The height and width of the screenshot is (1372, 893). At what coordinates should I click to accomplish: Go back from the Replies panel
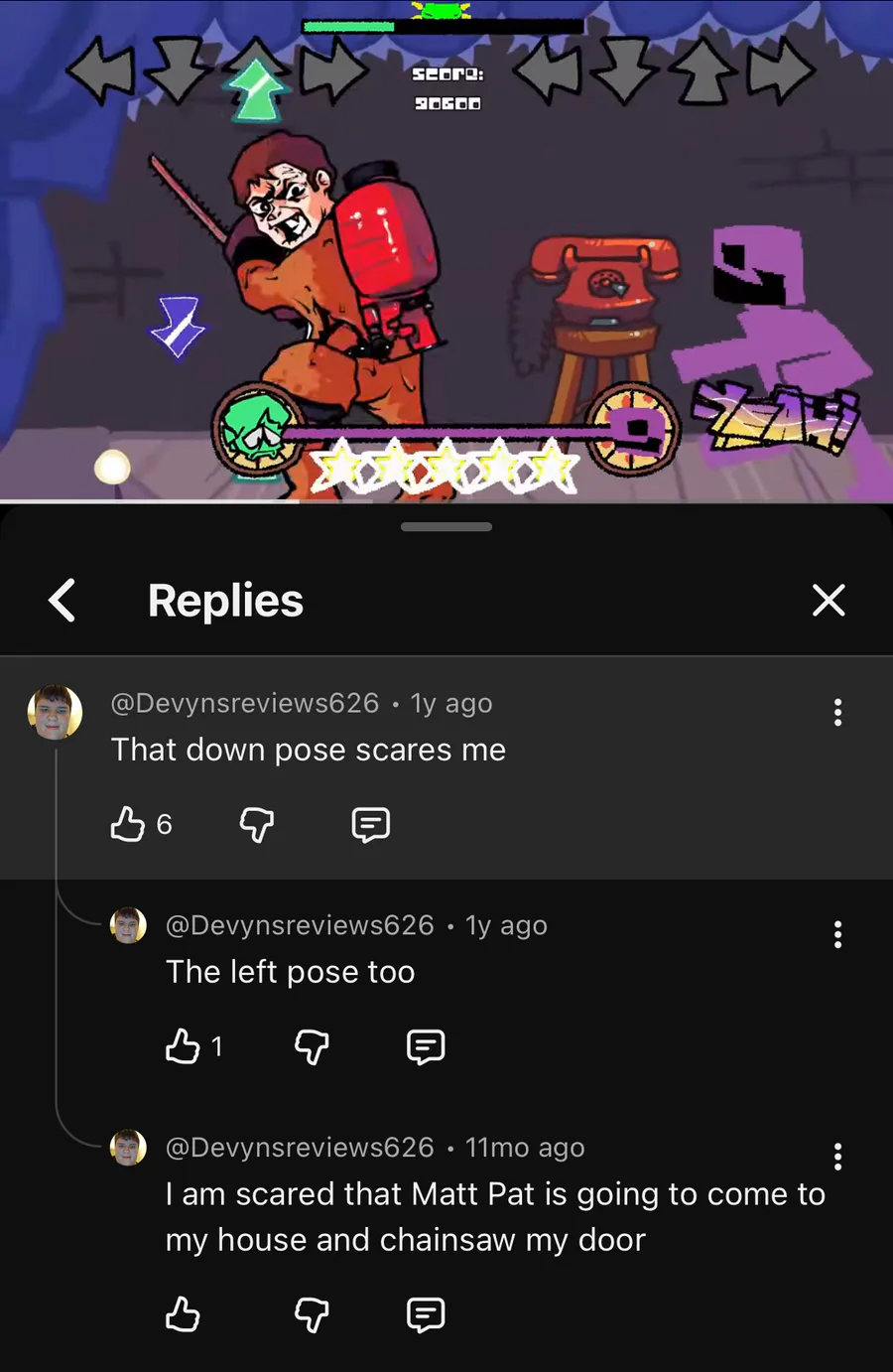62,601
